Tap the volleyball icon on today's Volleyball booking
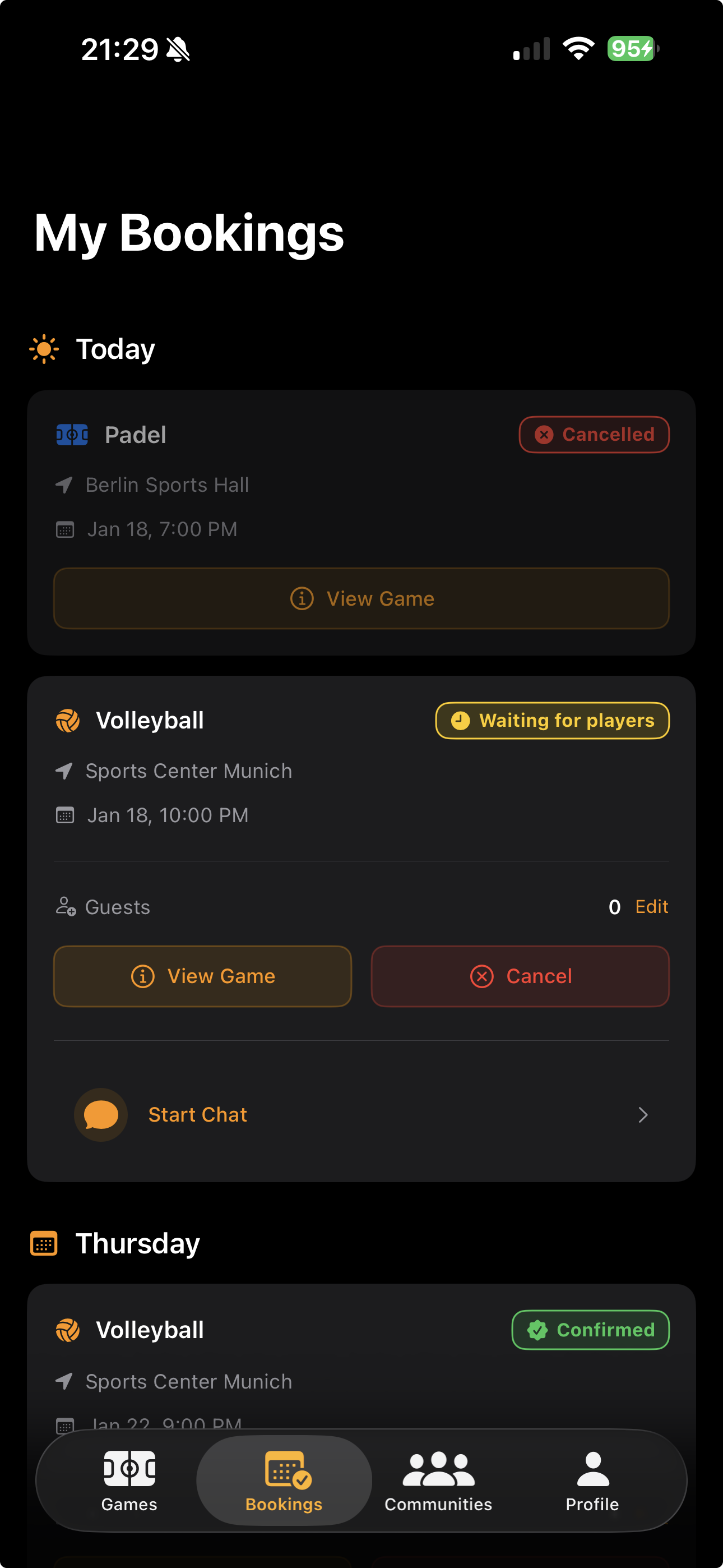Image resolution: width=723 pixels, height=1568 pixels. (68, 720)
